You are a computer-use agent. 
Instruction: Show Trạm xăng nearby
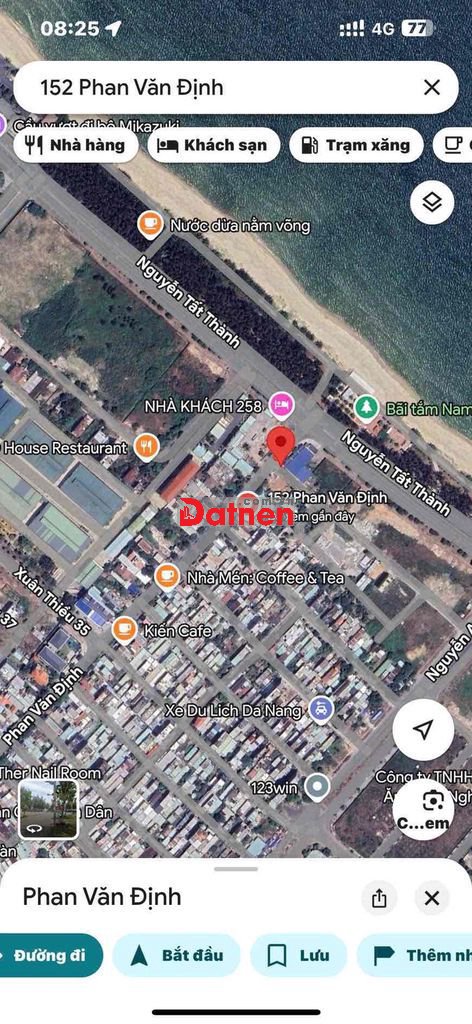tap(356, 145)
